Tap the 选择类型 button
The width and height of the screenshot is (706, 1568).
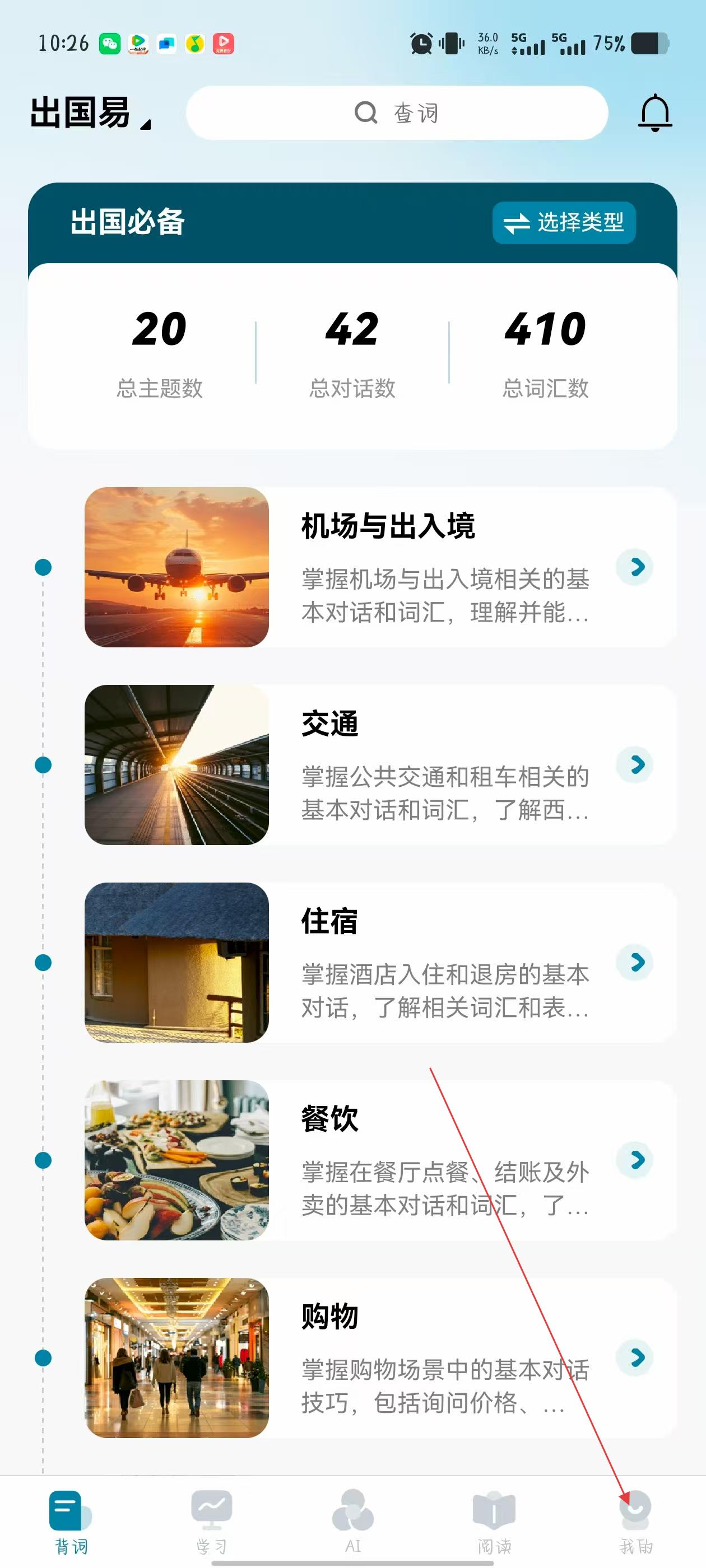point(564,223)
